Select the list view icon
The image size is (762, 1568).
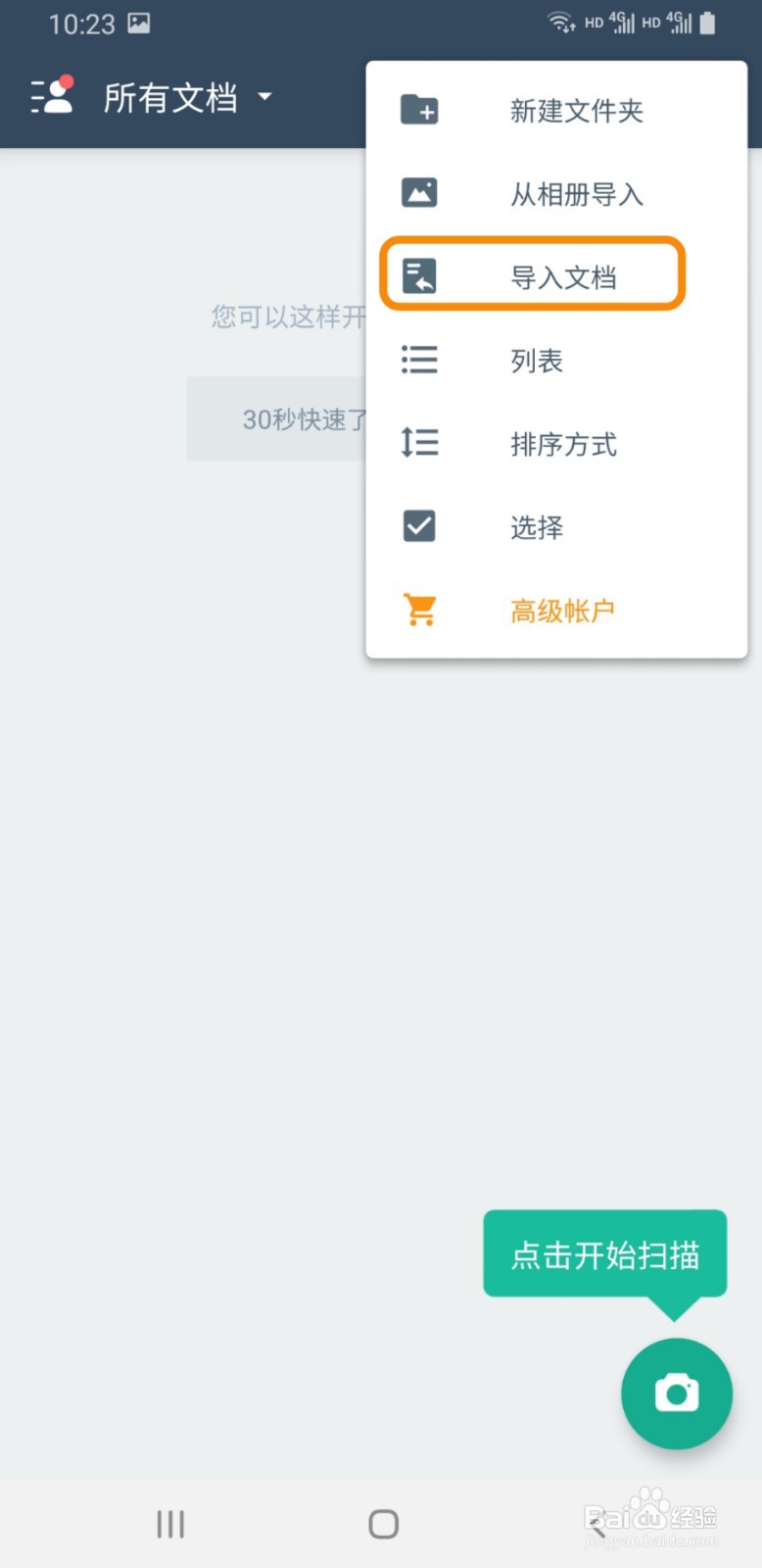(x=419, y=360)
